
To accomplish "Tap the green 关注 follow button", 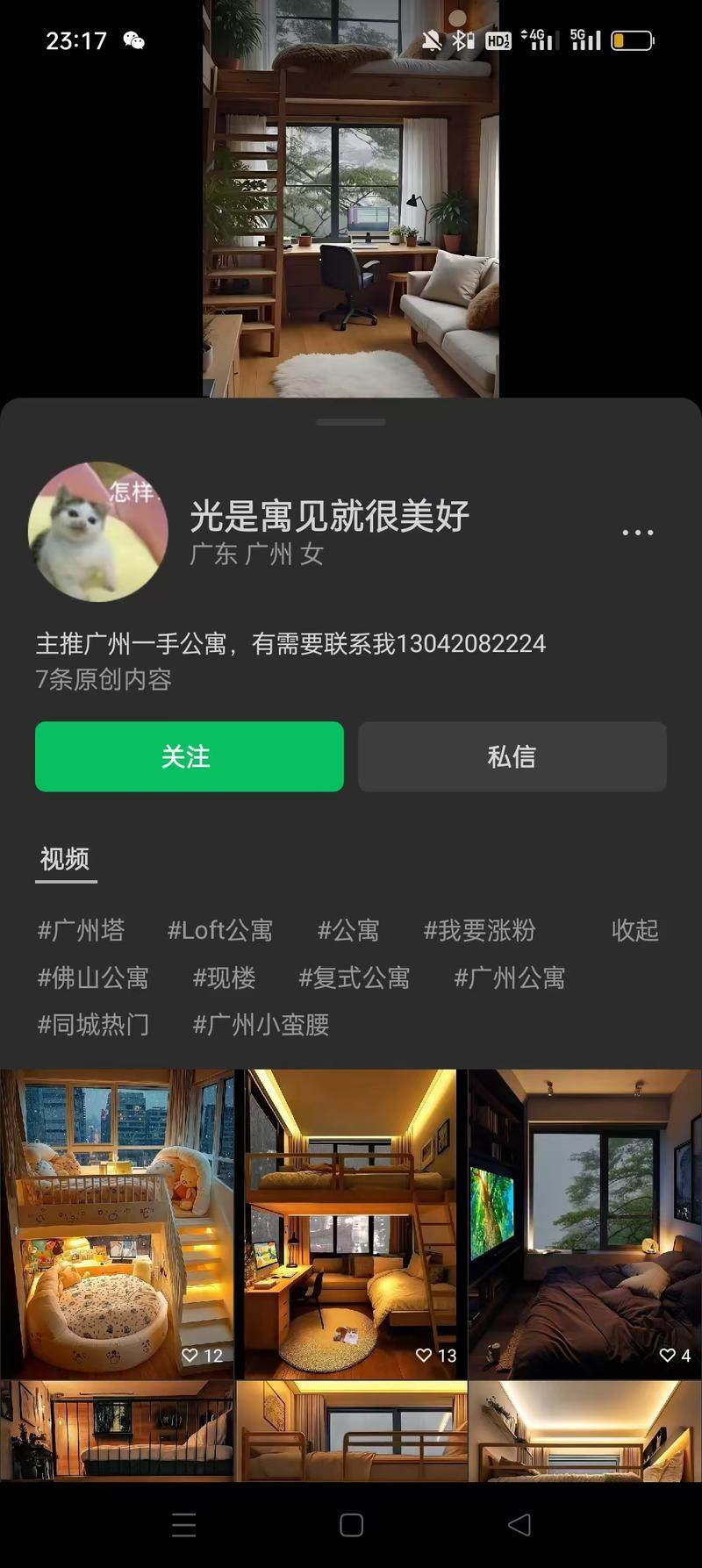I will pos(190,756).
